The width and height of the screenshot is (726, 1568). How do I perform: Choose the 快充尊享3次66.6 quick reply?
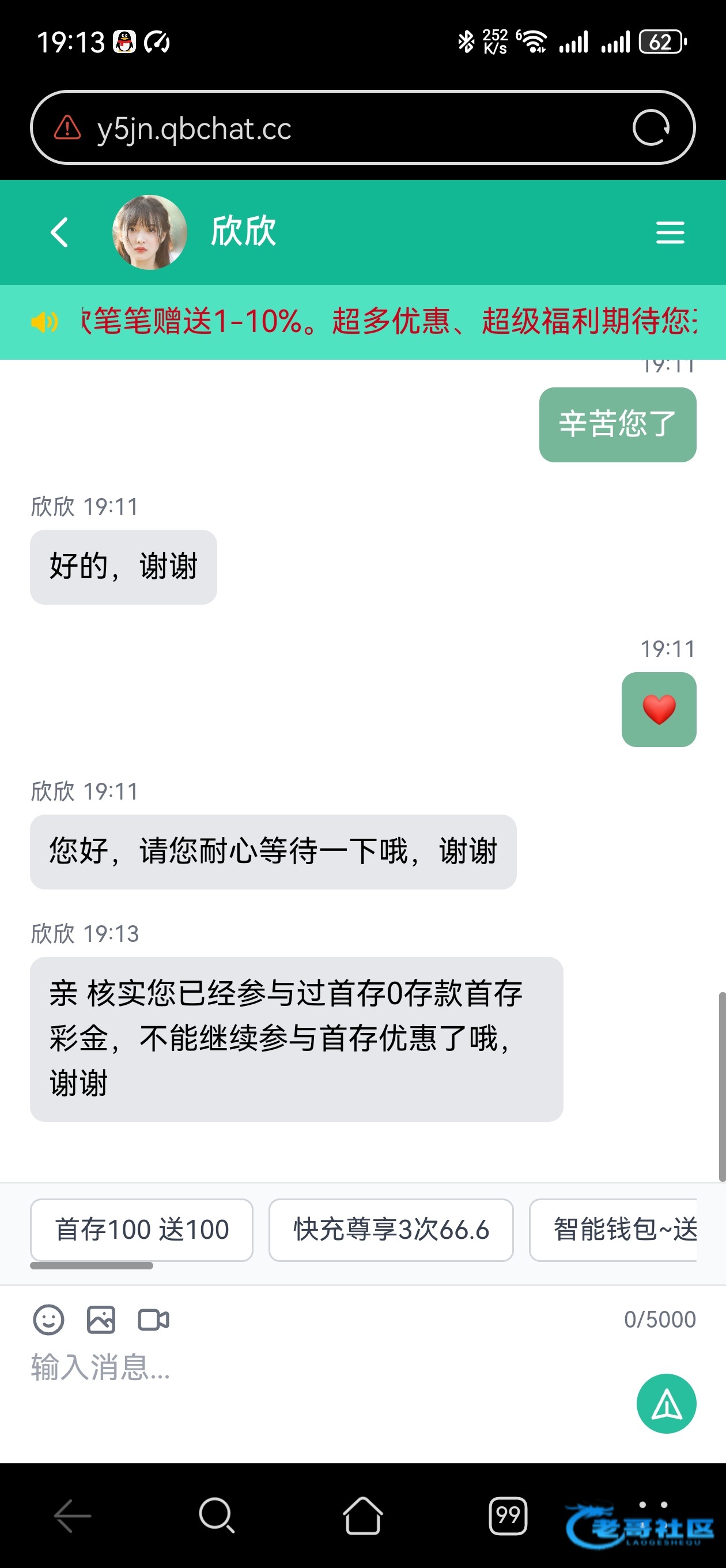tap(391, 1230)
